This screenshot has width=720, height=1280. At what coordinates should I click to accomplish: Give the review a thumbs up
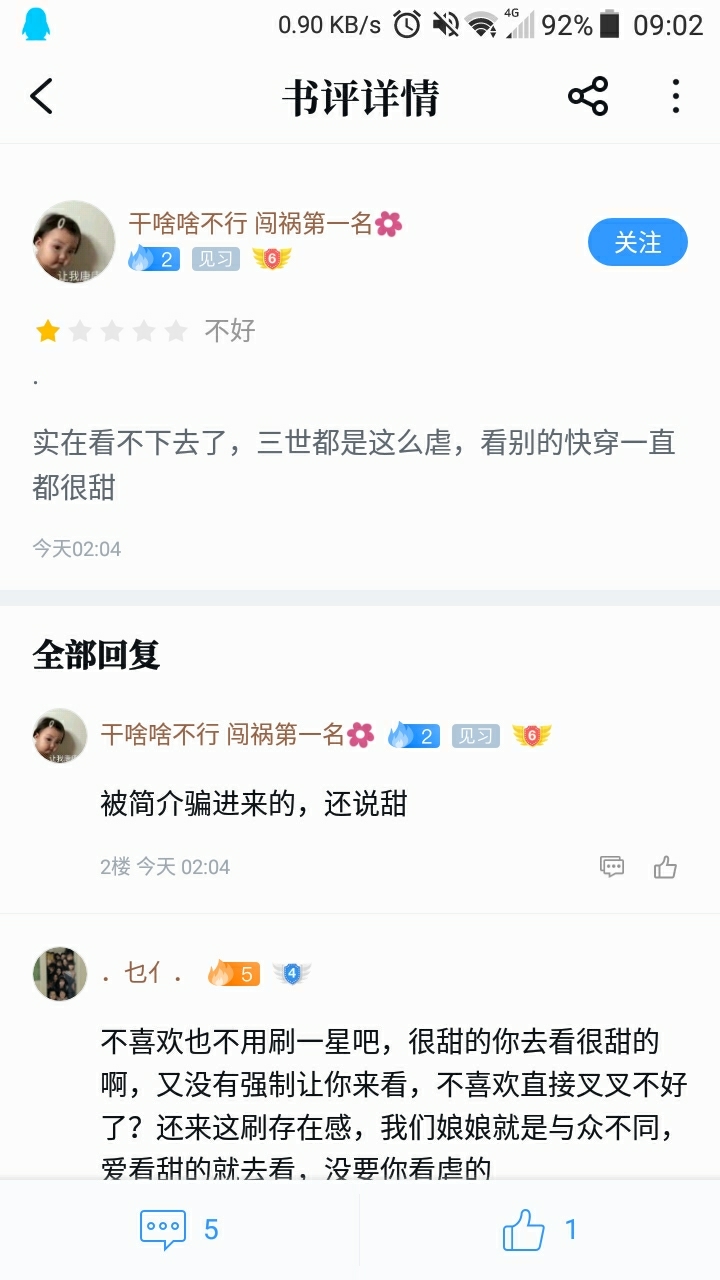540,1229
